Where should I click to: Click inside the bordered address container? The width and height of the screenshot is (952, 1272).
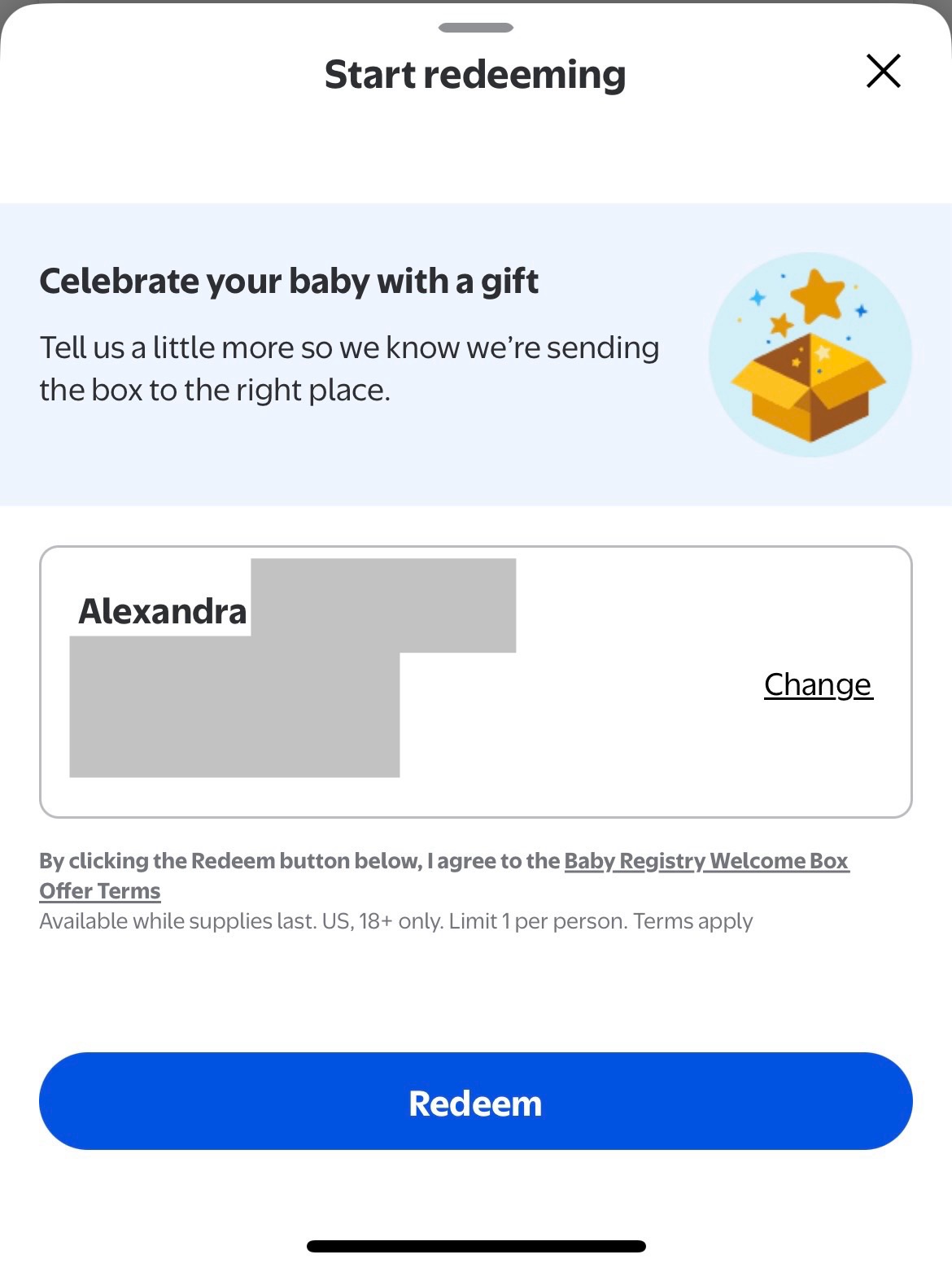click(610, 773)
